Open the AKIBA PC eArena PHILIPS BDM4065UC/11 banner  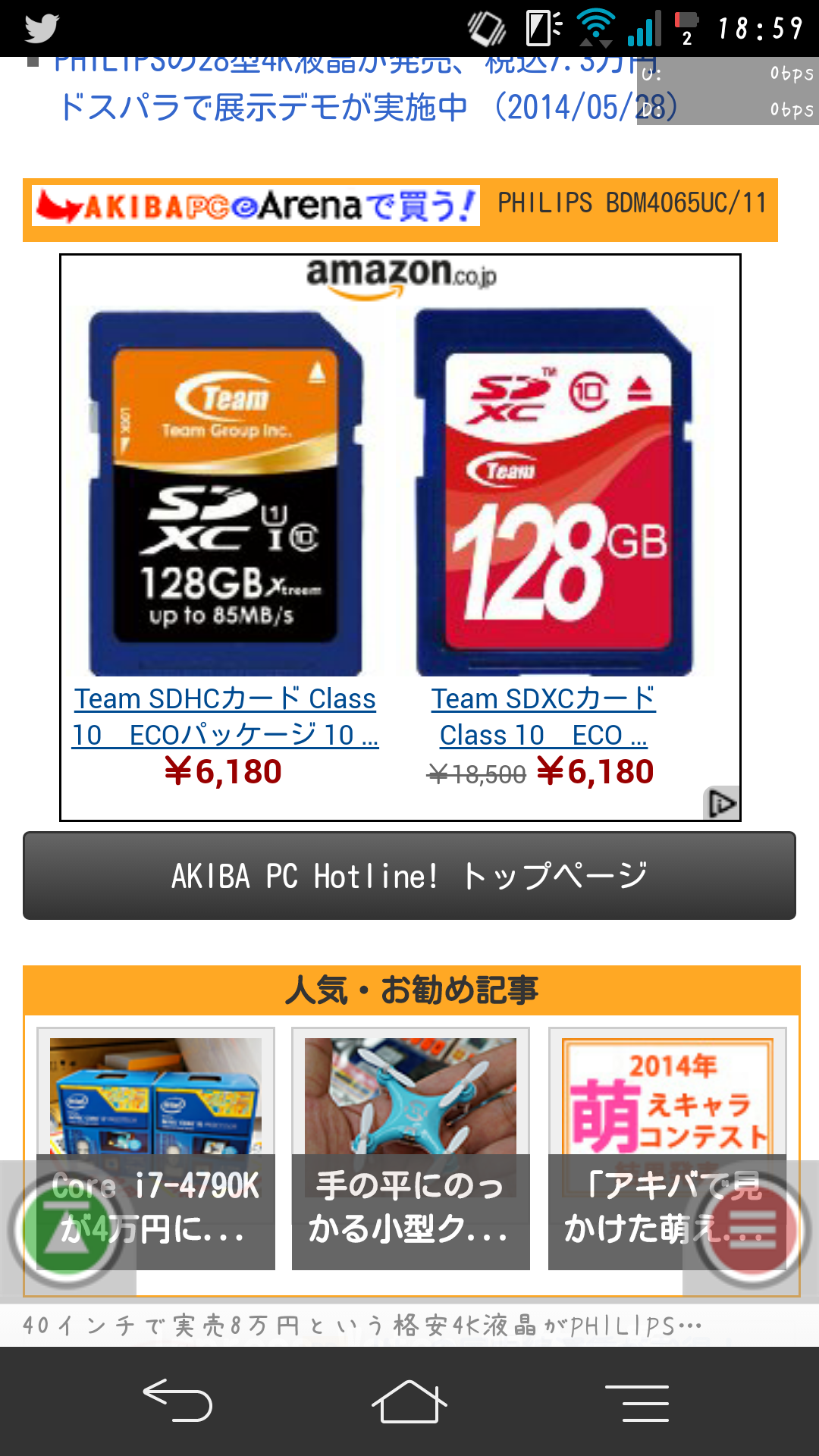click(400, 210)
